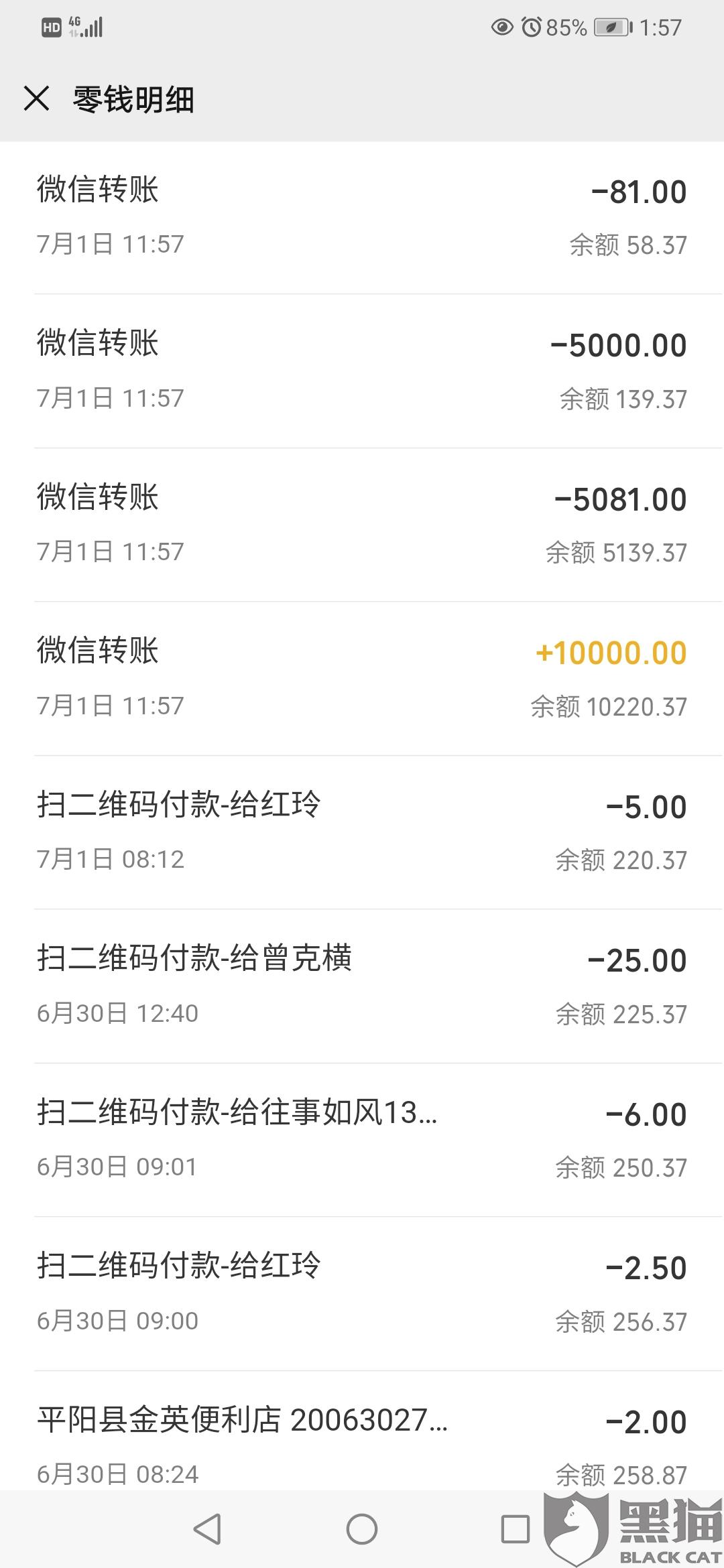Open the -25.00 payment to 曾克横
724x1568 pixels.
(362, 985)
